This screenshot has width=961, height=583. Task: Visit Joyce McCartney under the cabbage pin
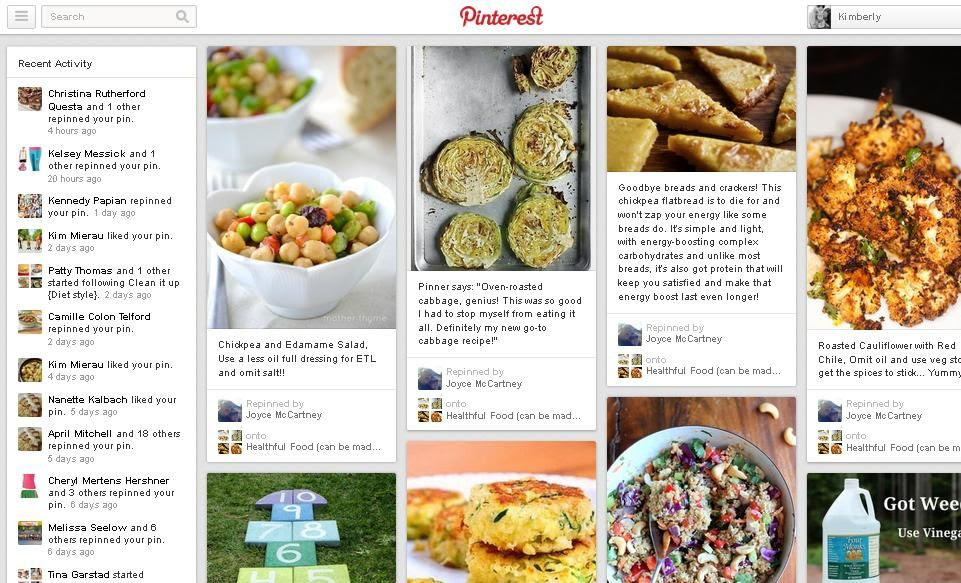tap(484, 383)
